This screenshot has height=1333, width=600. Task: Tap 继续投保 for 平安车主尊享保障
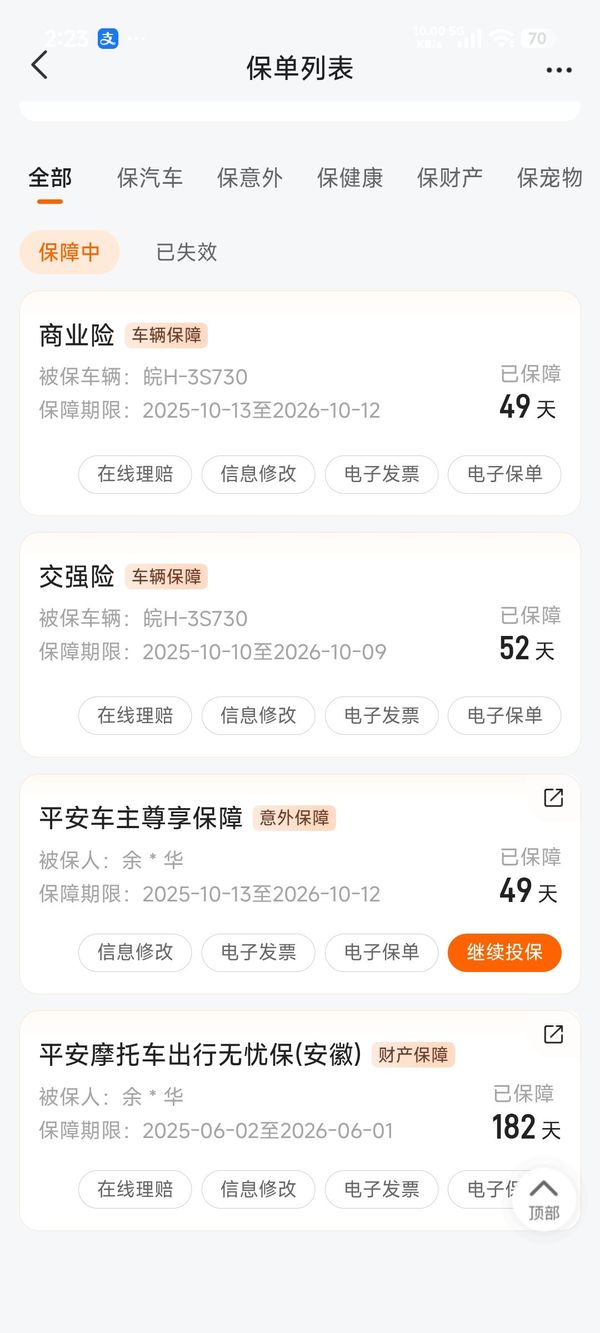click(504, 953)
